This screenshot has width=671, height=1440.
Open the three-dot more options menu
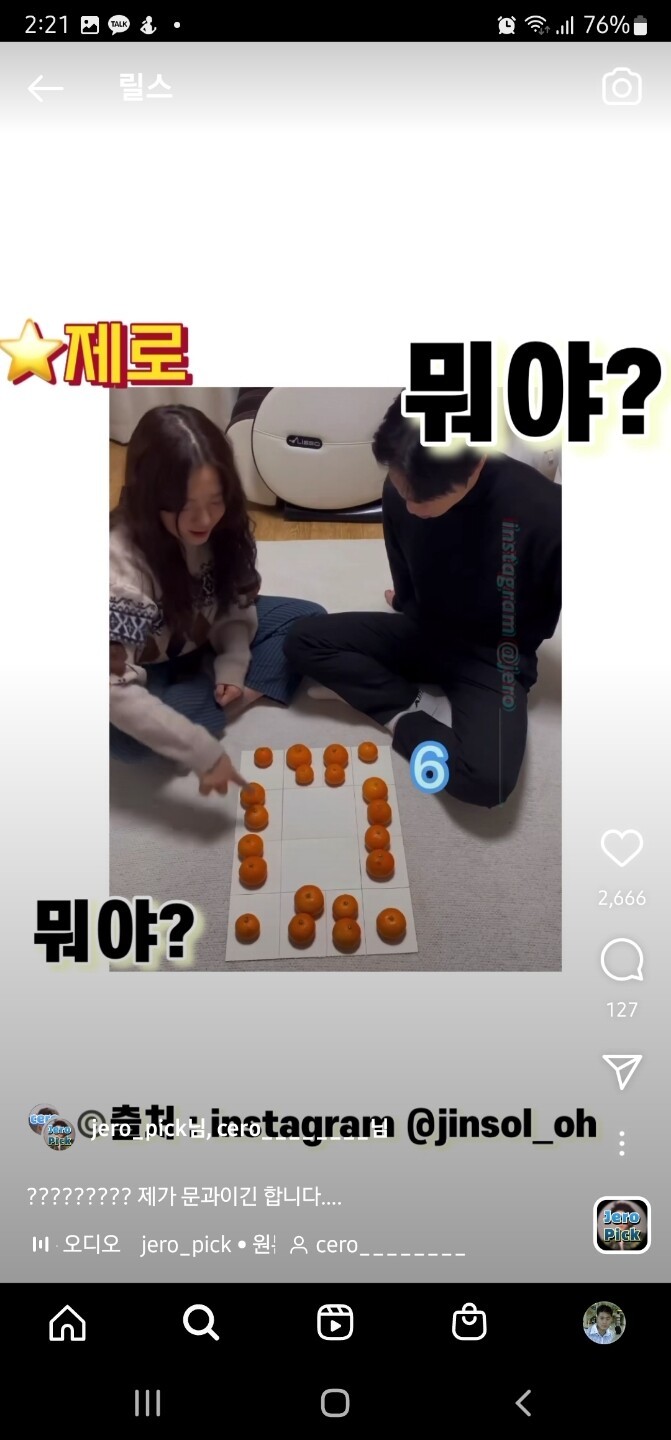coord(621,1143)
